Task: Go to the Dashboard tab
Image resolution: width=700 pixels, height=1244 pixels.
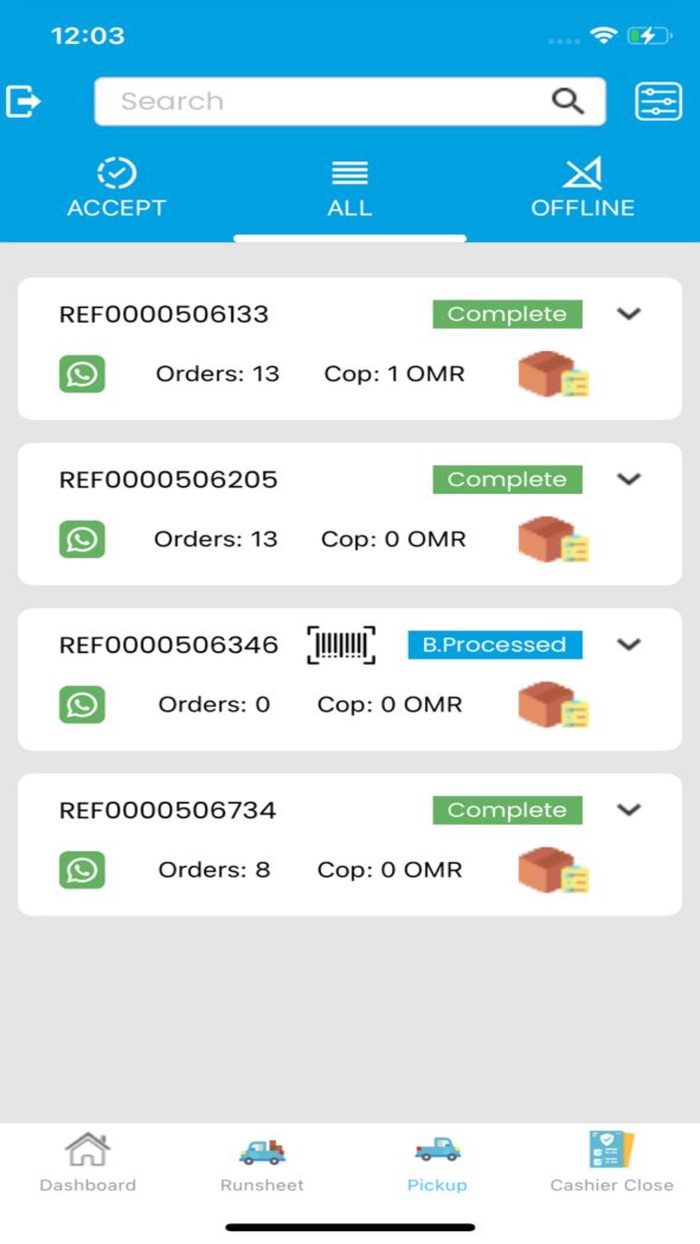Action: [88, 1162]
